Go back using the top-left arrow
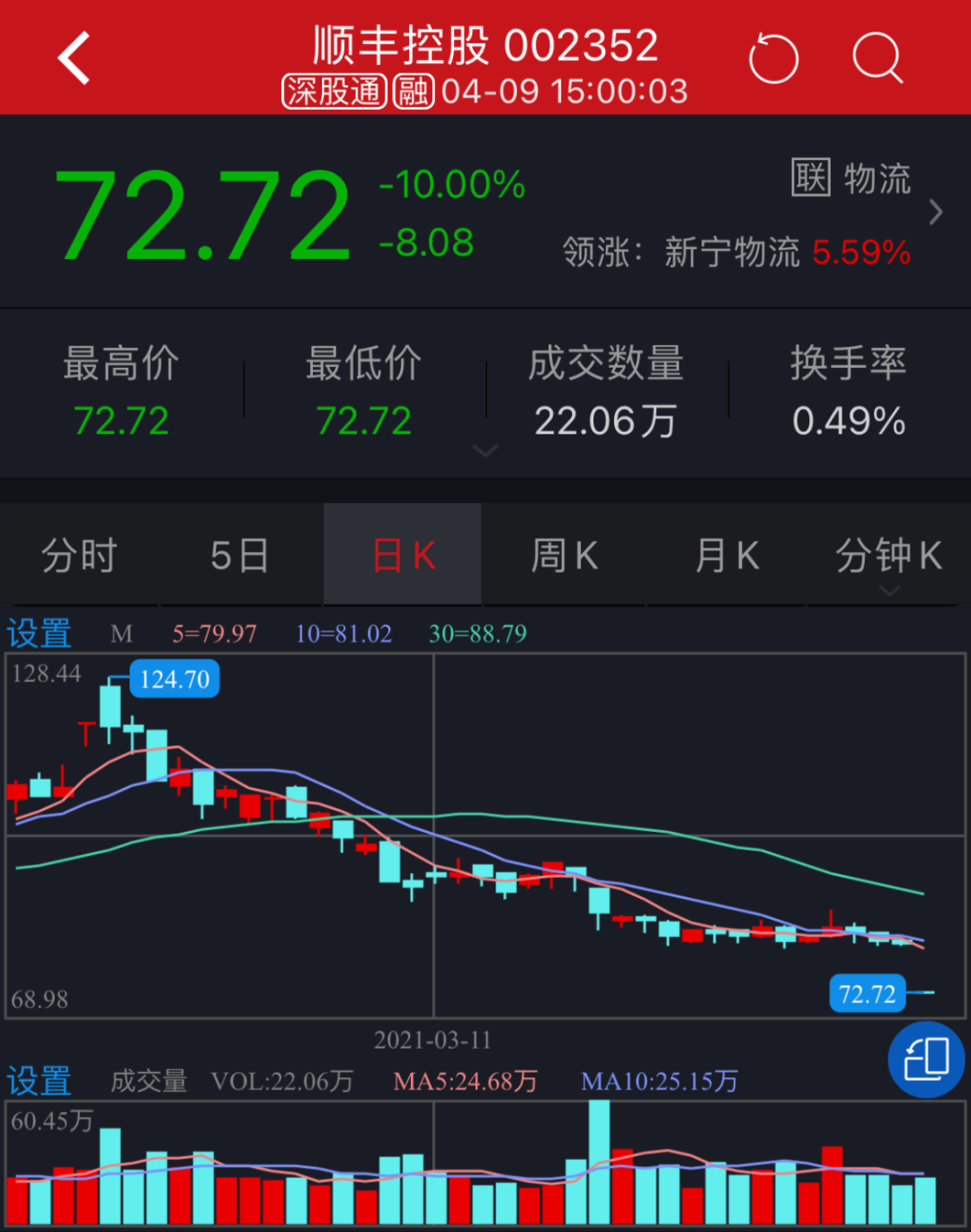This screenshot has height=1232, width=971. 75,58
